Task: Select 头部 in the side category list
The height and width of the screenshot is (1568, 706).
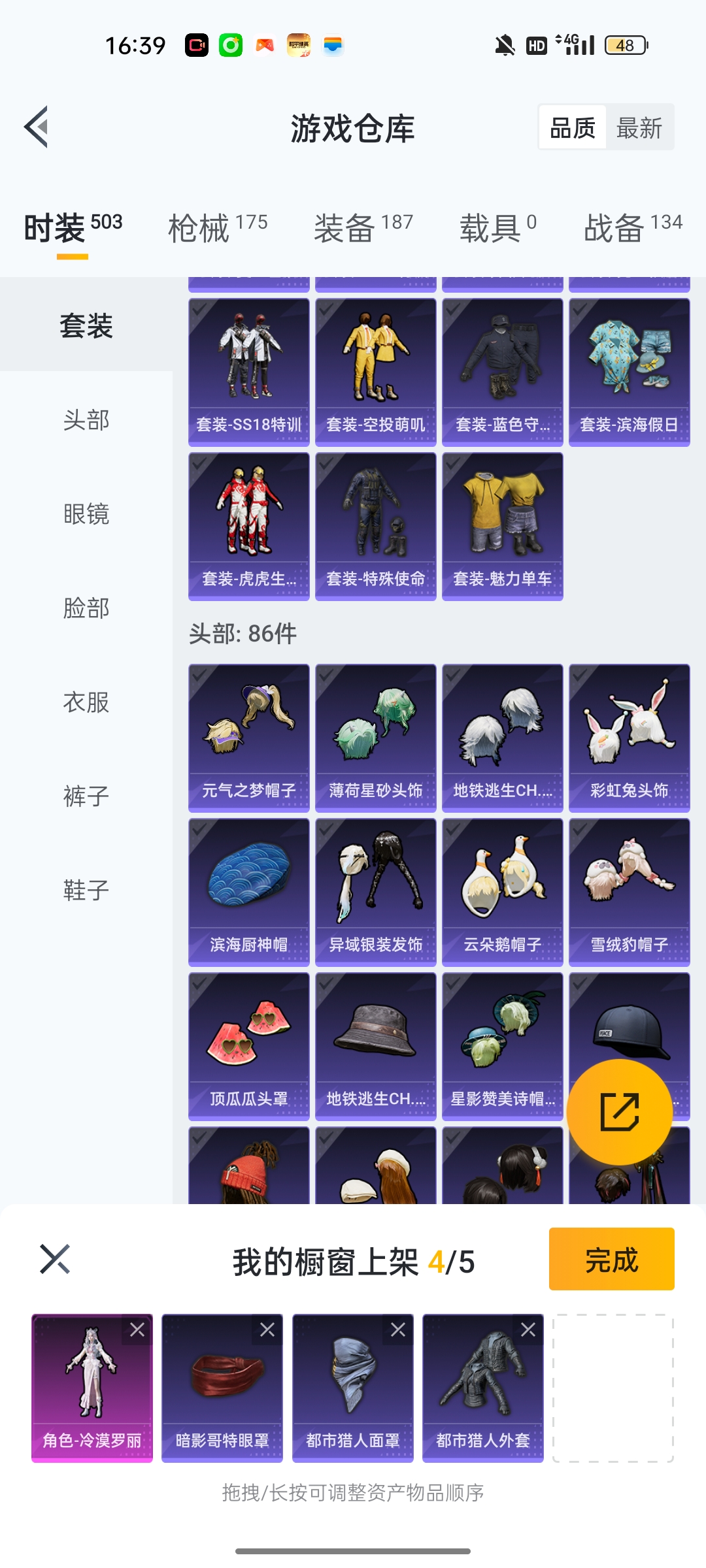Action: click(86, 420)
